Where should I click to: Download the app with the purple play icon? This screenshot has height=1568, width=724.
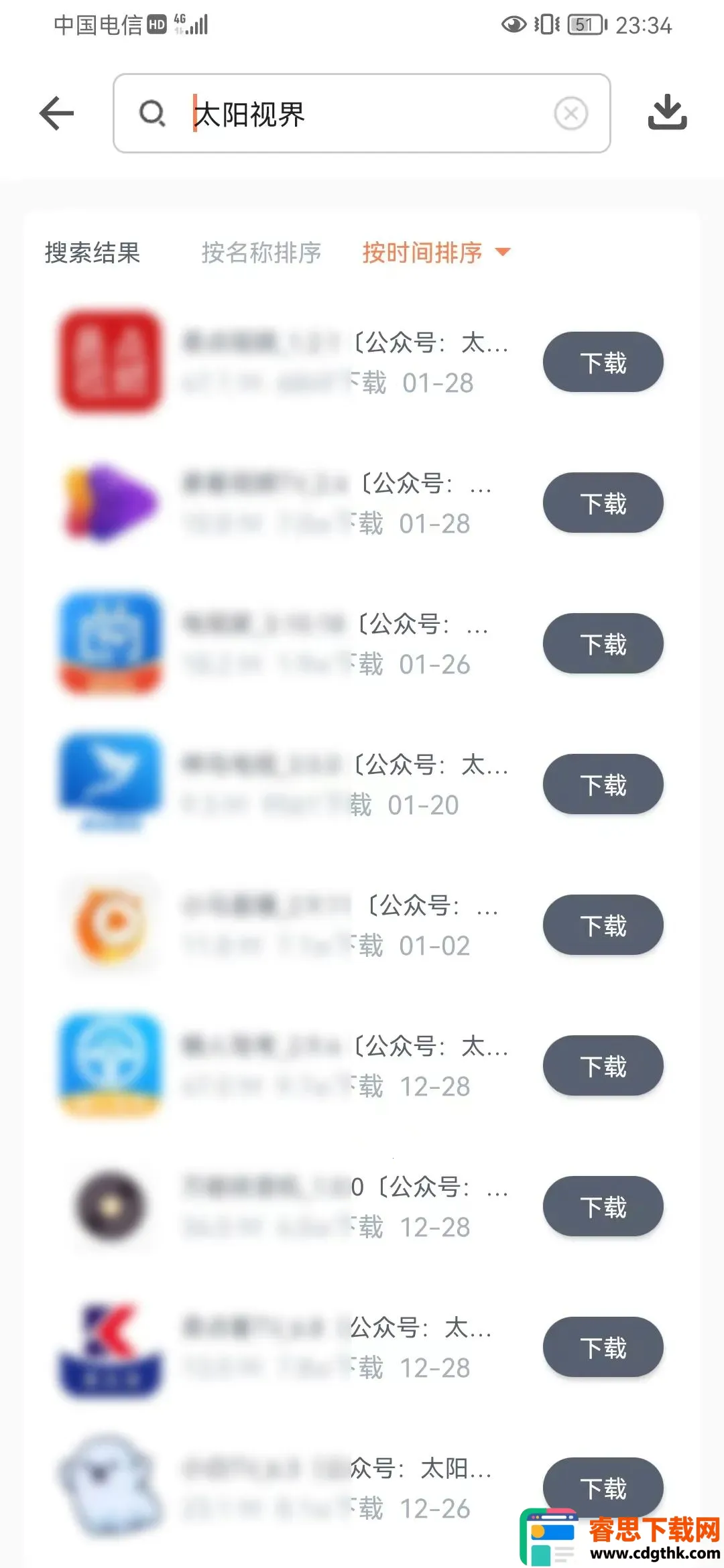603,503
